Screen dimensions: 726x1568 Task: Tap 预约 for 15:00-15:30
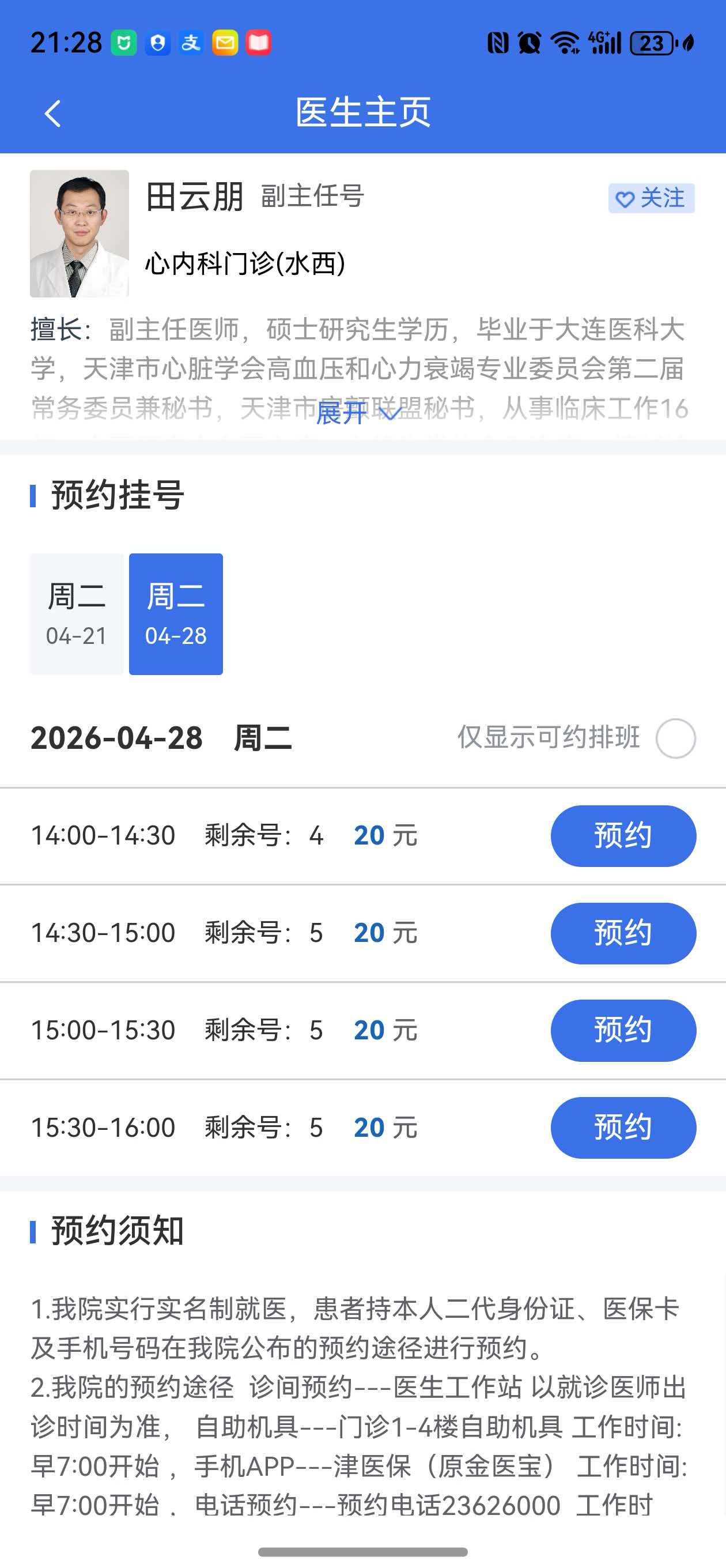(x=622, y=1031)
